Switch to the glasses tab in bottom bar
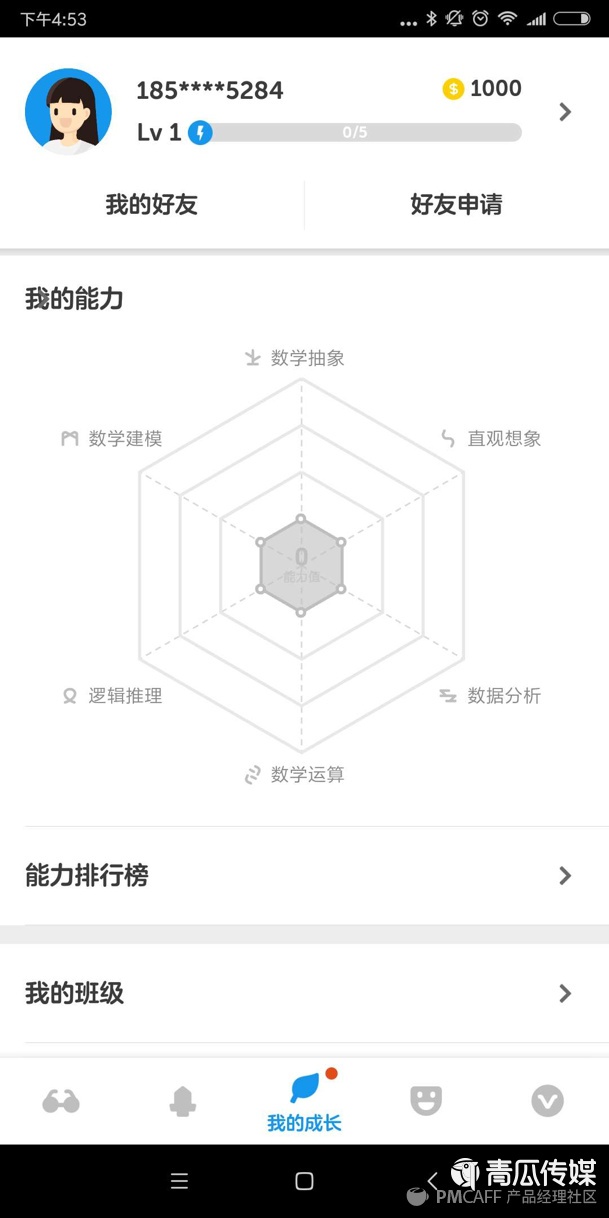The width and height of the screenshot is (609, 1218). (61, 1101)
